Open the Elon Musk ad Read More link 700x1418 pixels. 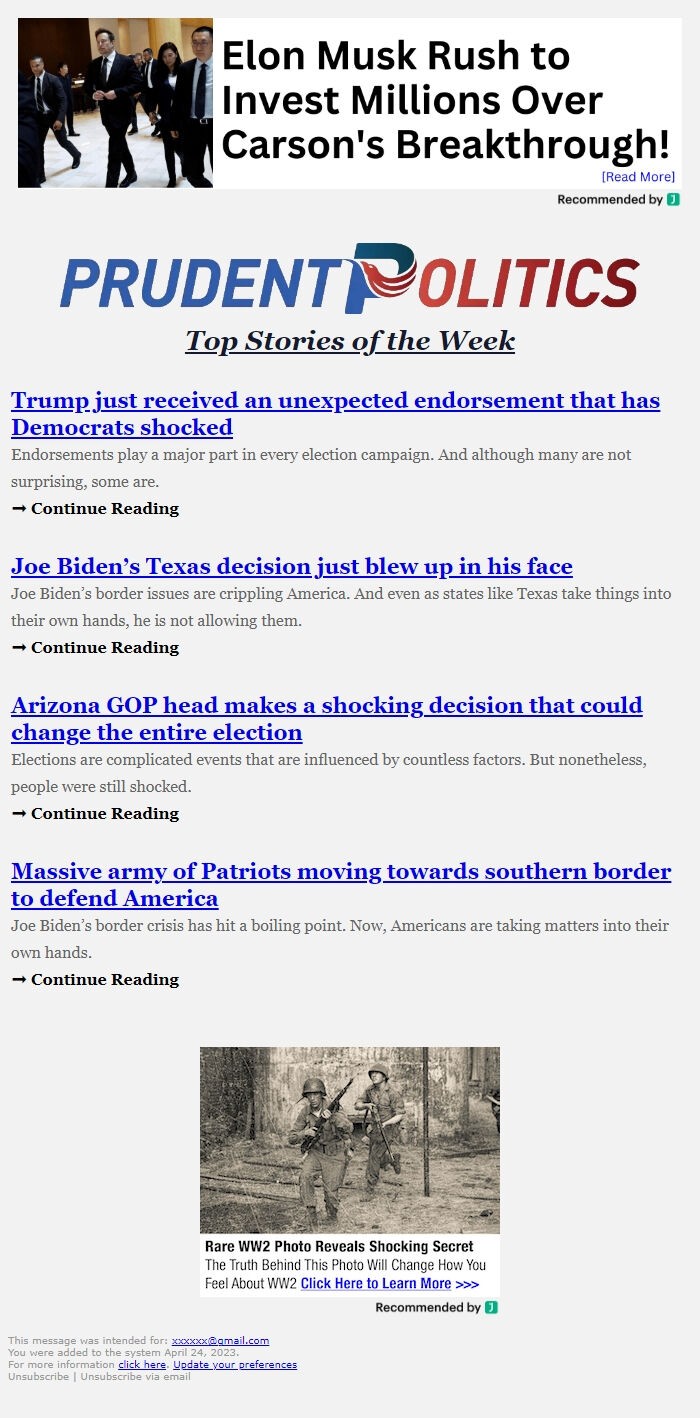[x=637, y=177]
